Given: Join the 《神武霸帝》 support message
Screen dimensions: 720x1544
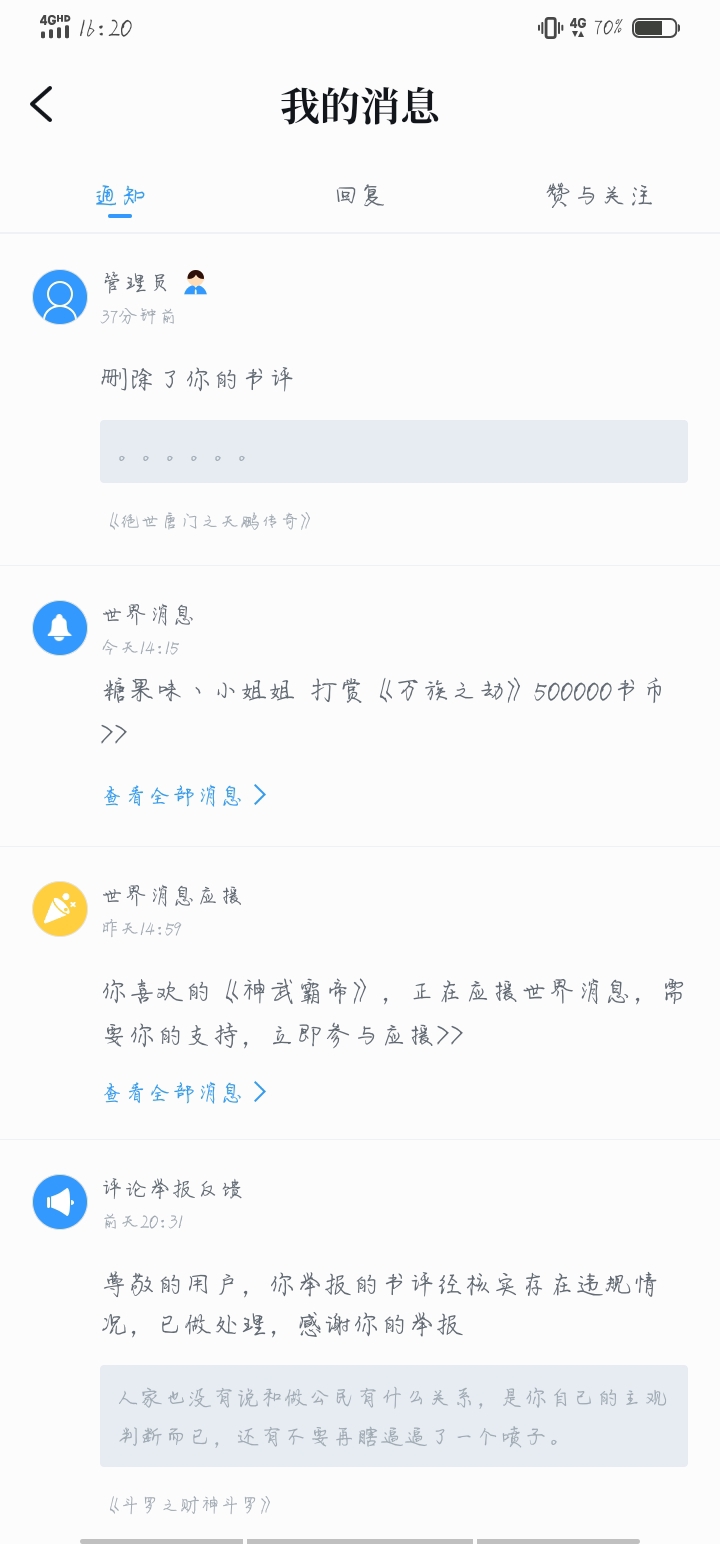Looking at the screenshot, I should click(393, 1012).
